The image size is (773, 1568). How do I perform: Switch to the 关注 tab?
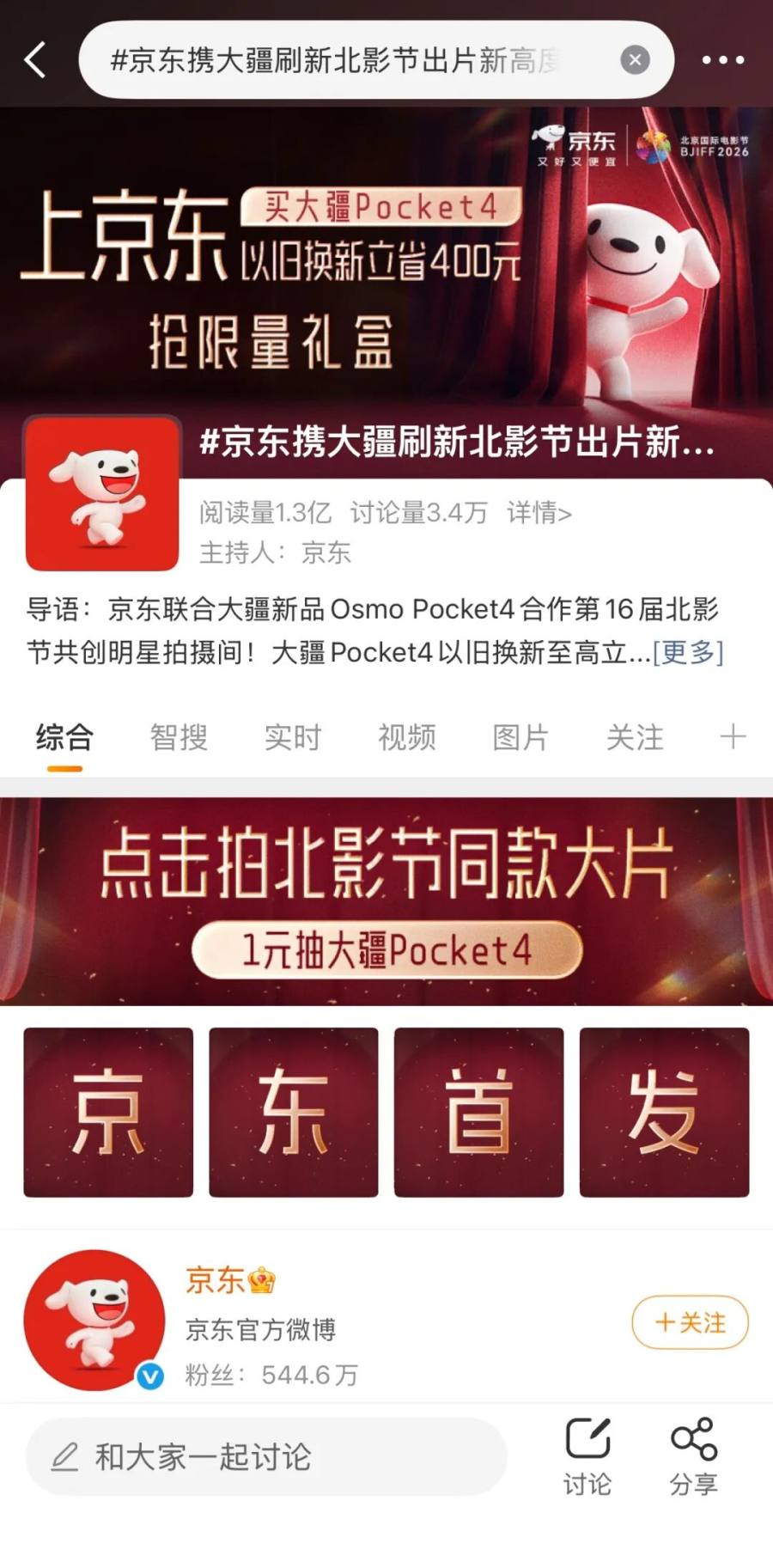635,737
